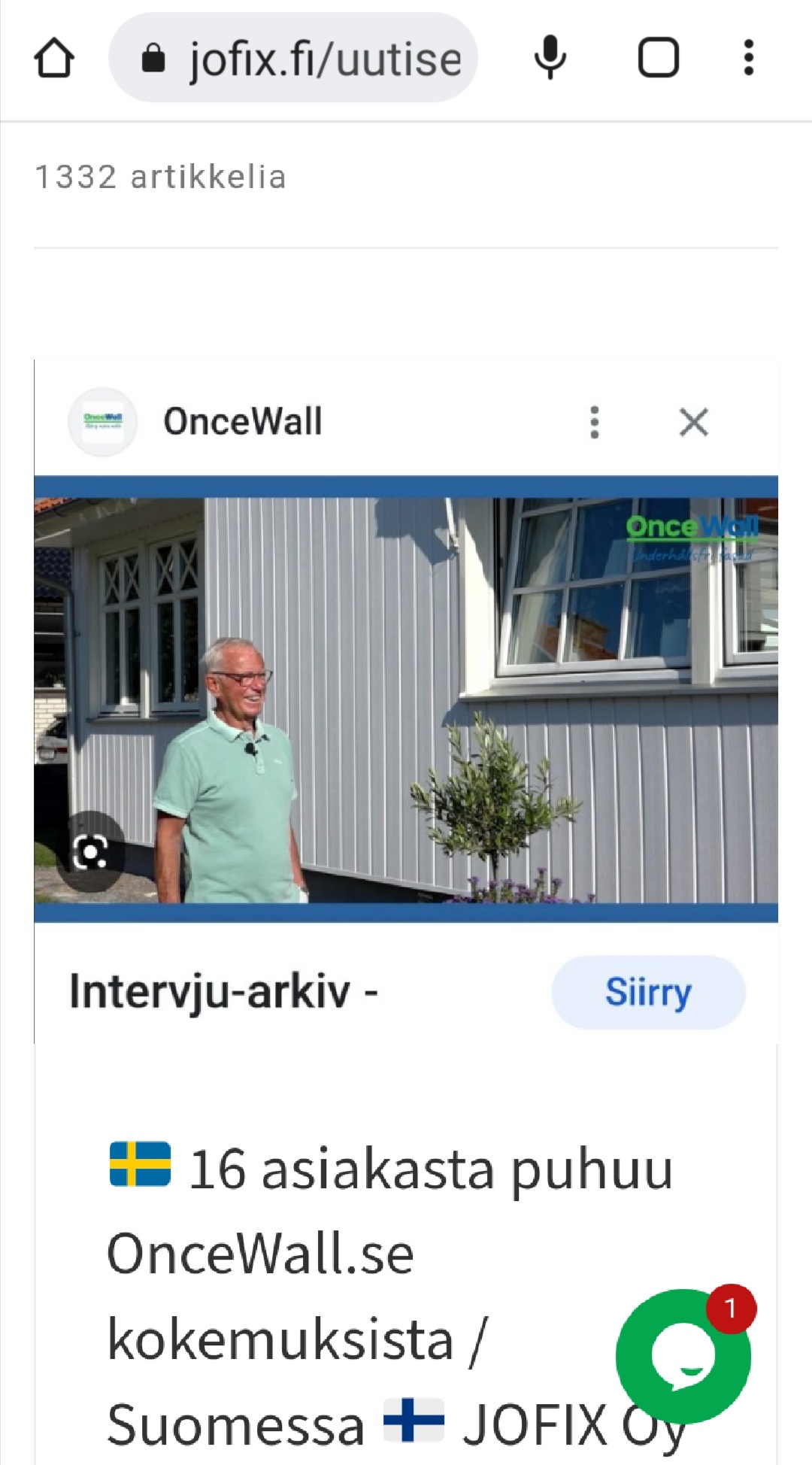Screen dimensions: 812x1465
Task: Open the OnceWall ad video image
Action: click(x=451, y=699)
